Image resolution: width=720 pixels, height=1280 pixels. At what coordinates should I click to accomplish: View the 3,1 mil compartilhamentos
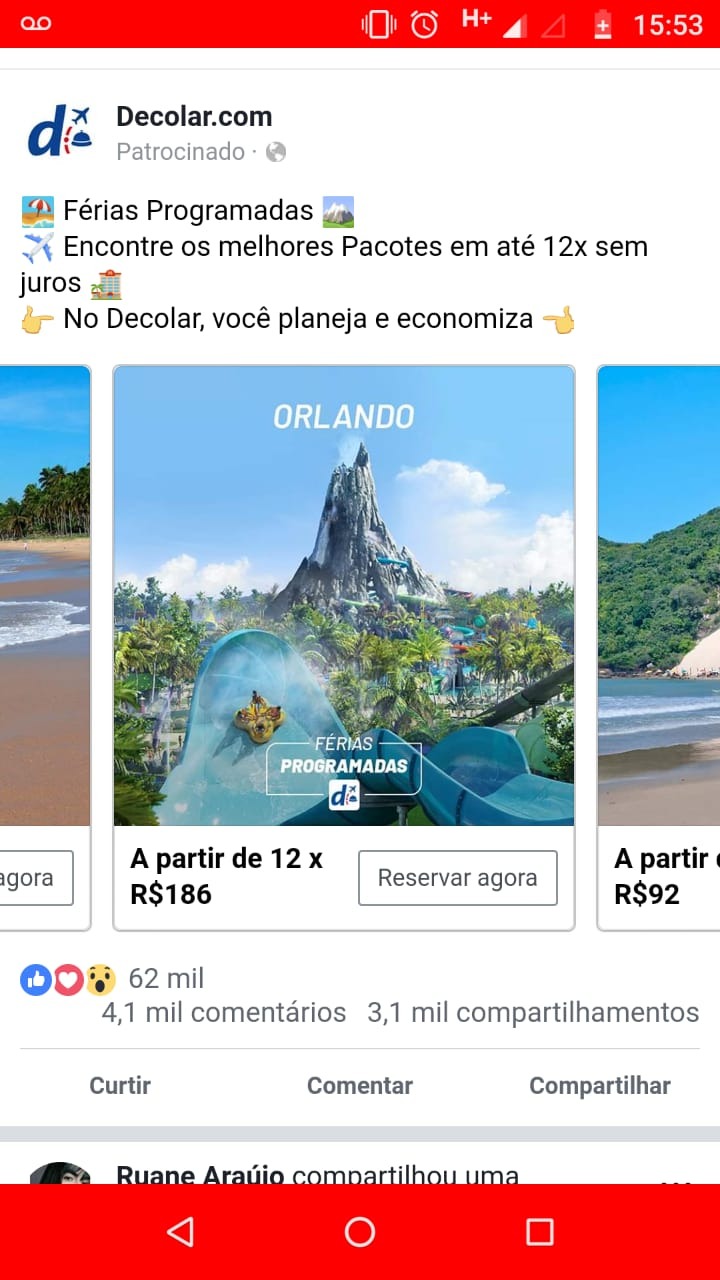[x=533, y=1012]
